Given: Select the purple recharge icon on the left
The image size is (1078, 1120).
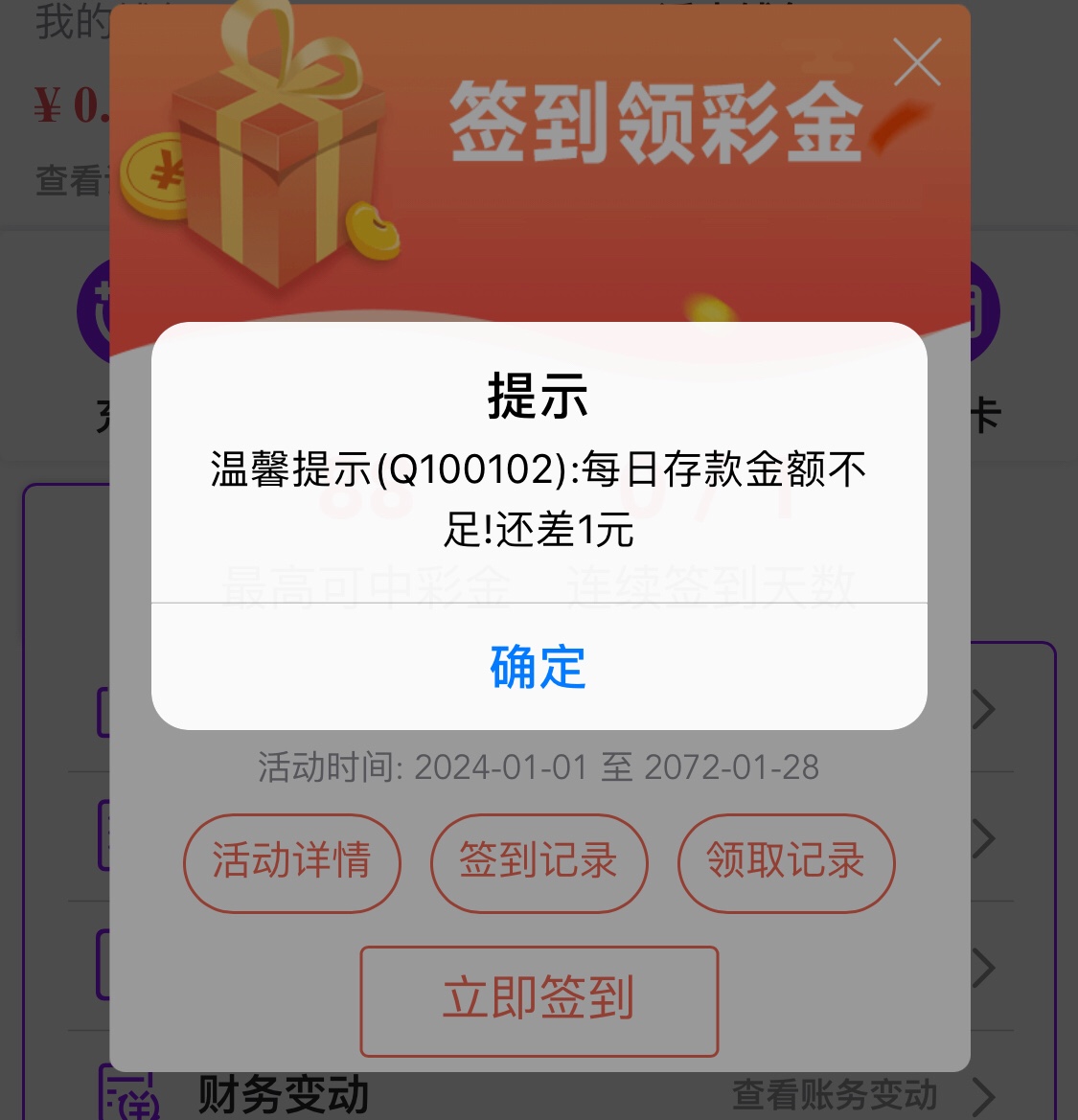Looking at the screenshot, I should (107, 311).
